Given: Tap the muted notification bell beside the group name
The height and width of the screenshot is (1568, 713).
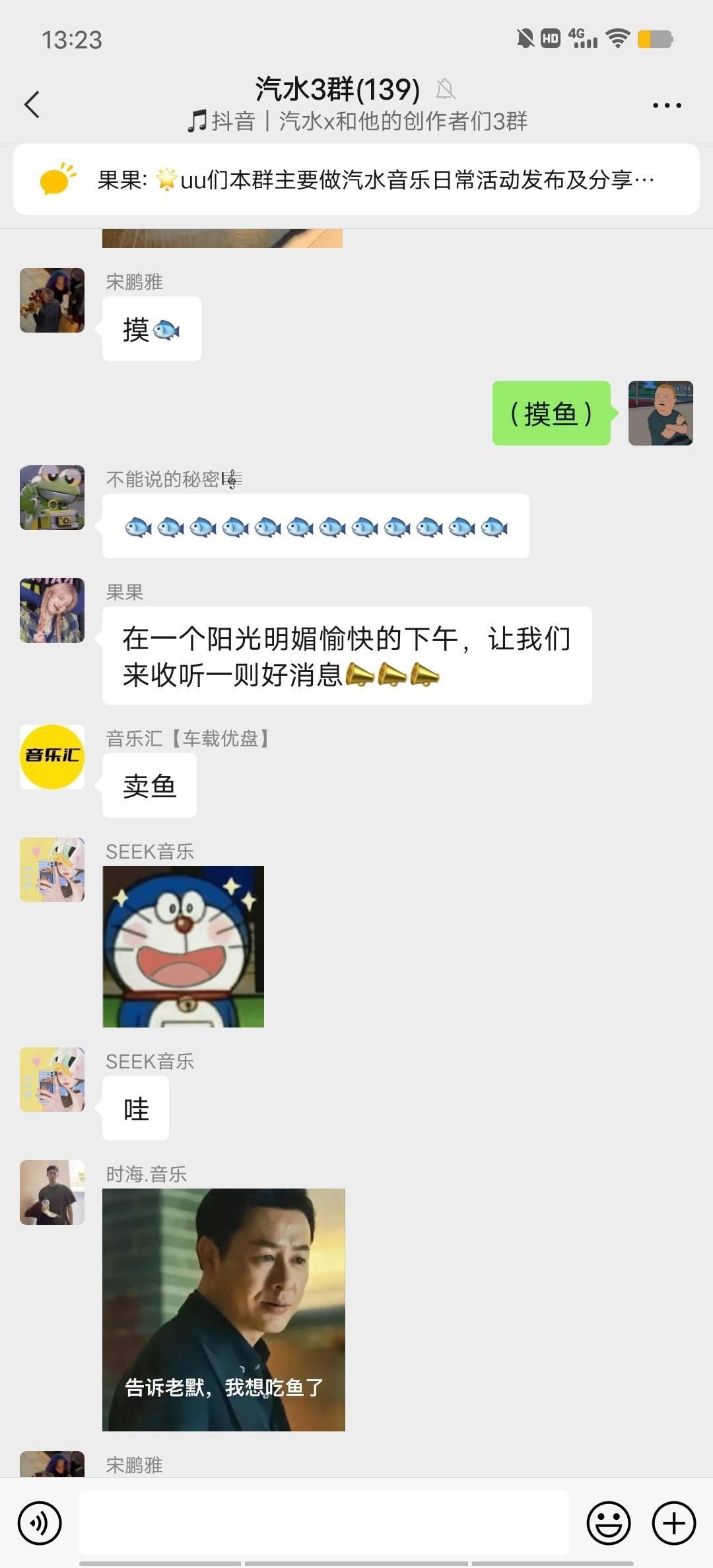Looking at the screenshot, I should tap(446, 90).
